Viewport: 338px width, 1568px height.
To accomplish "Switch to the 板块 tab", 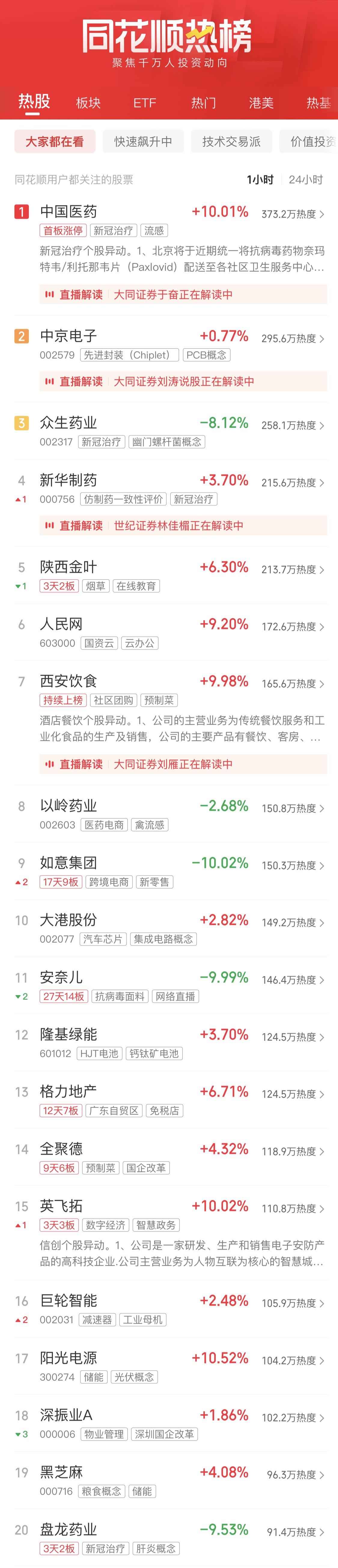I will [88, 103].
